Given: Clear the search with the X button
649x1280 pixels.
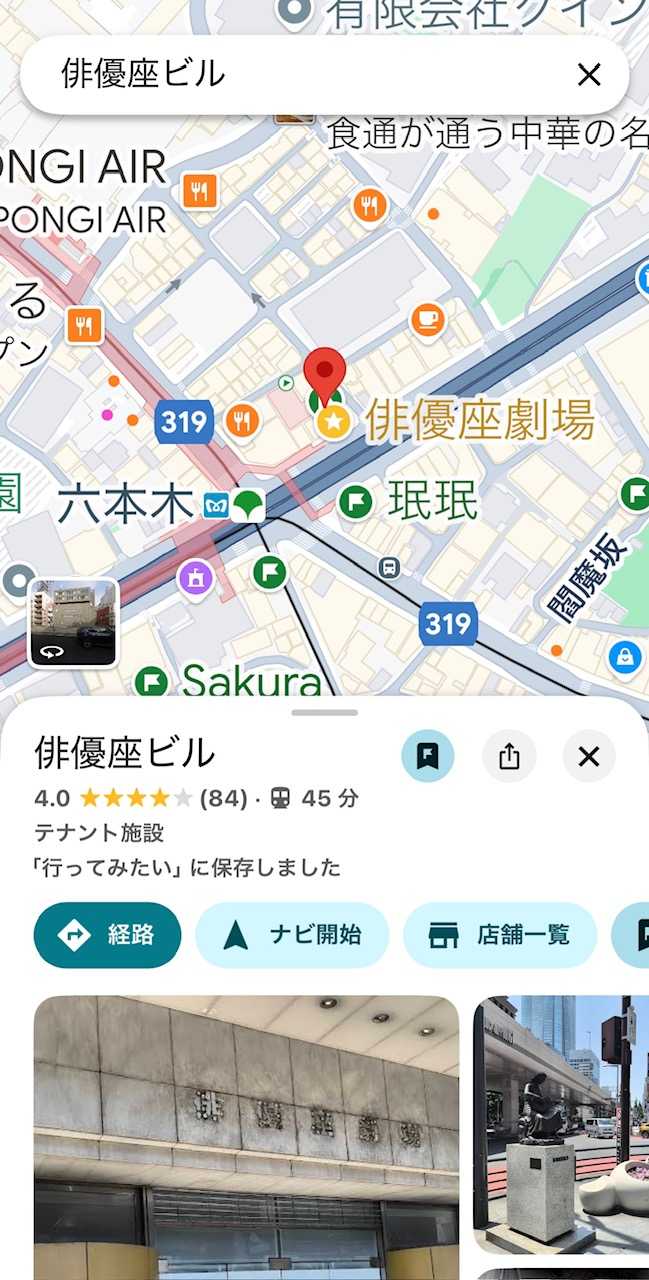Looking at the screenshot, I should 589,75.
